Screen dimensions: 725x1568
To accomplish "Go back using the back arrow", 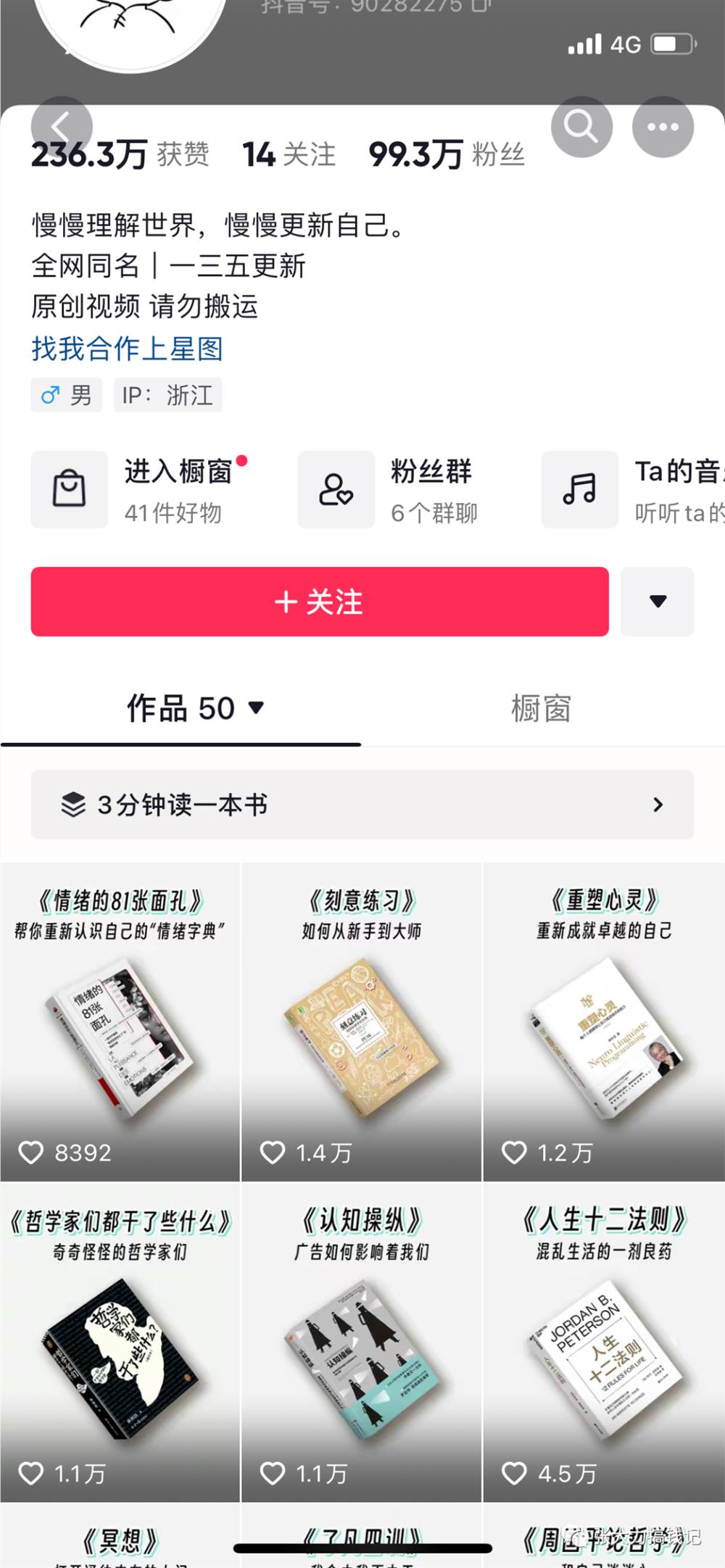I will coord(62,127).
